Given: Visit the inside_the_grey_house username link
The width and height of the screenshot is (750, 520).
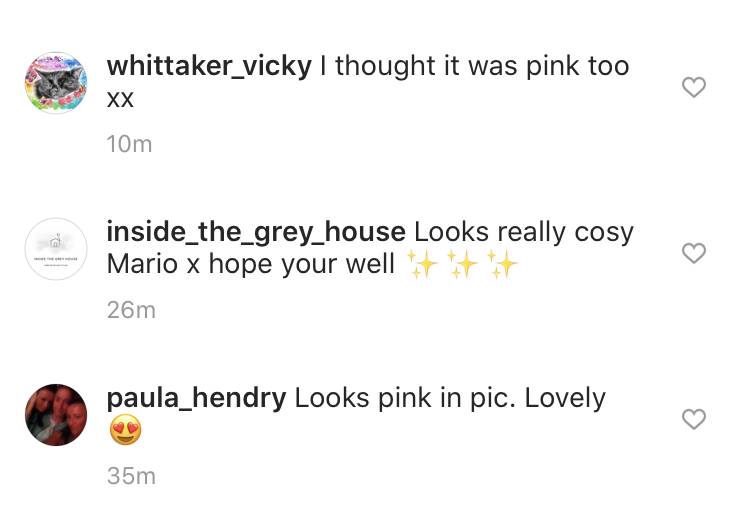Looking at the screenshot, I should click(x=256, y=232).
